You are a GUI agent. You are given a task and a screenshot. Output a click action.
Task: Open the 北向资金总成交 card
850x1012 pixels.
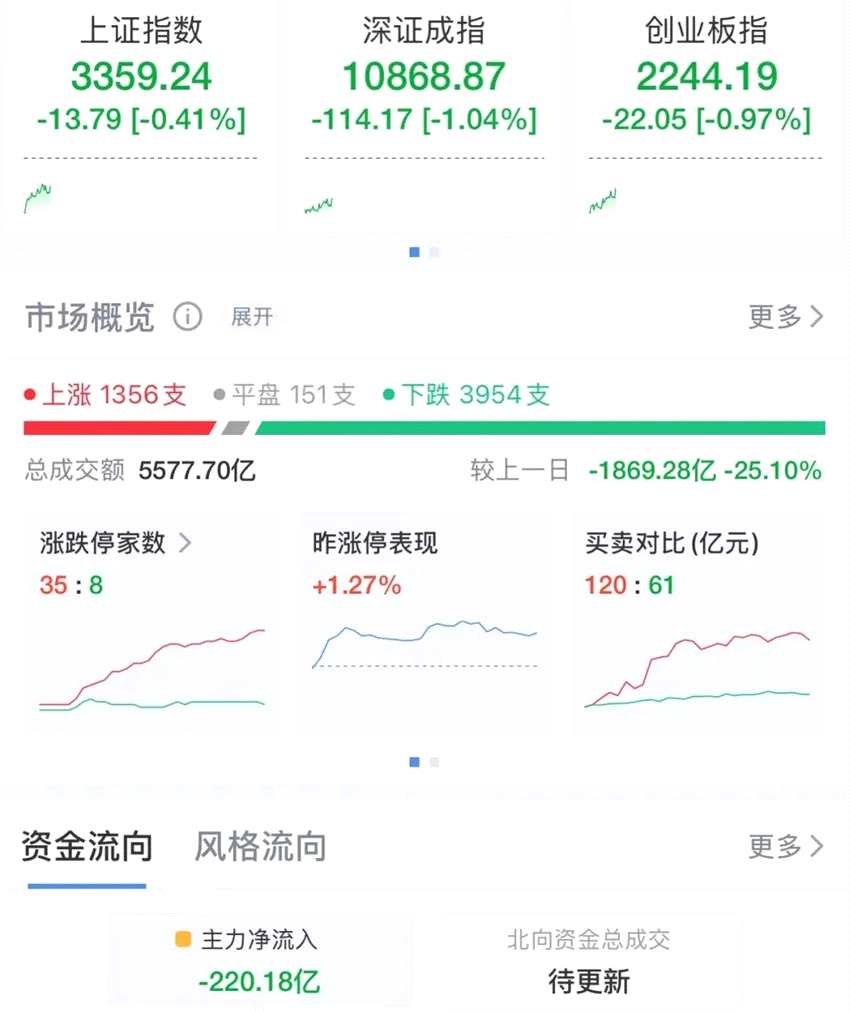589,960
